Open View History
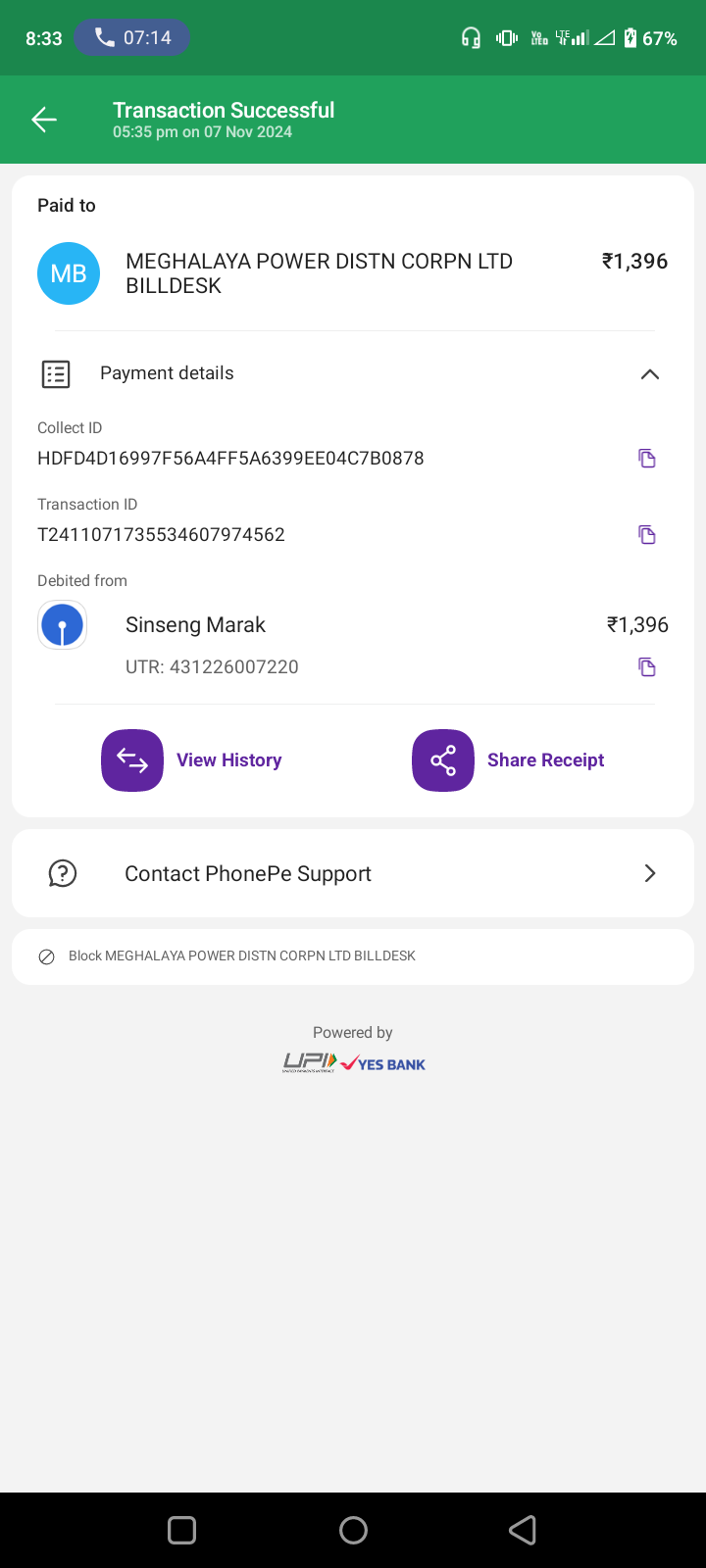The width and height of the screenshot is (706, 1568). click(x=192, y=760)
